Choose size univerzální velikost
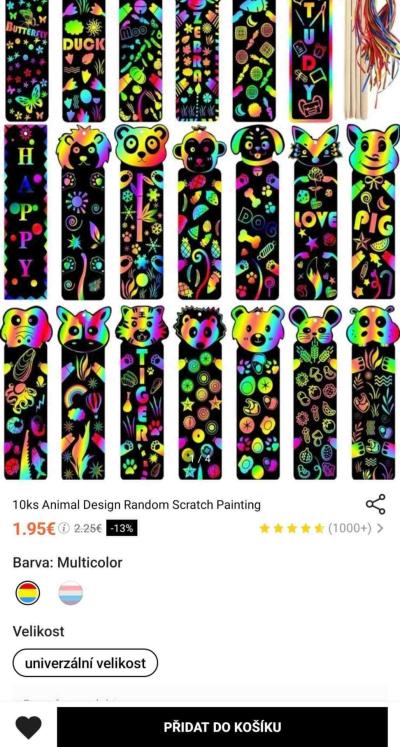Image resolution: width=400 pixels, height=747 pixels. (85, 663)
